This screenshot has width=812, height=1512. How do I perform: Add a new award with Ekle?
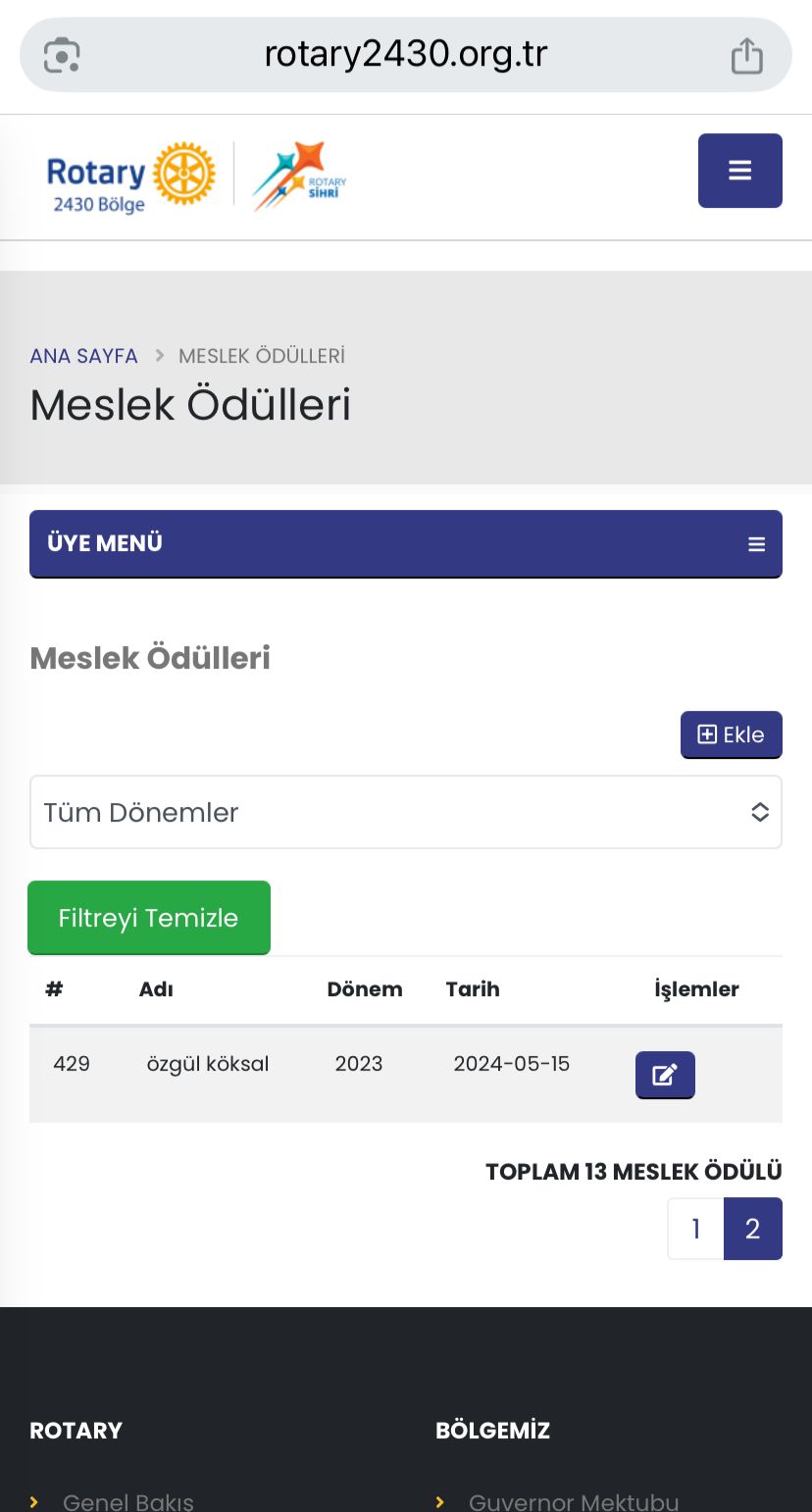tap(732, 734)
